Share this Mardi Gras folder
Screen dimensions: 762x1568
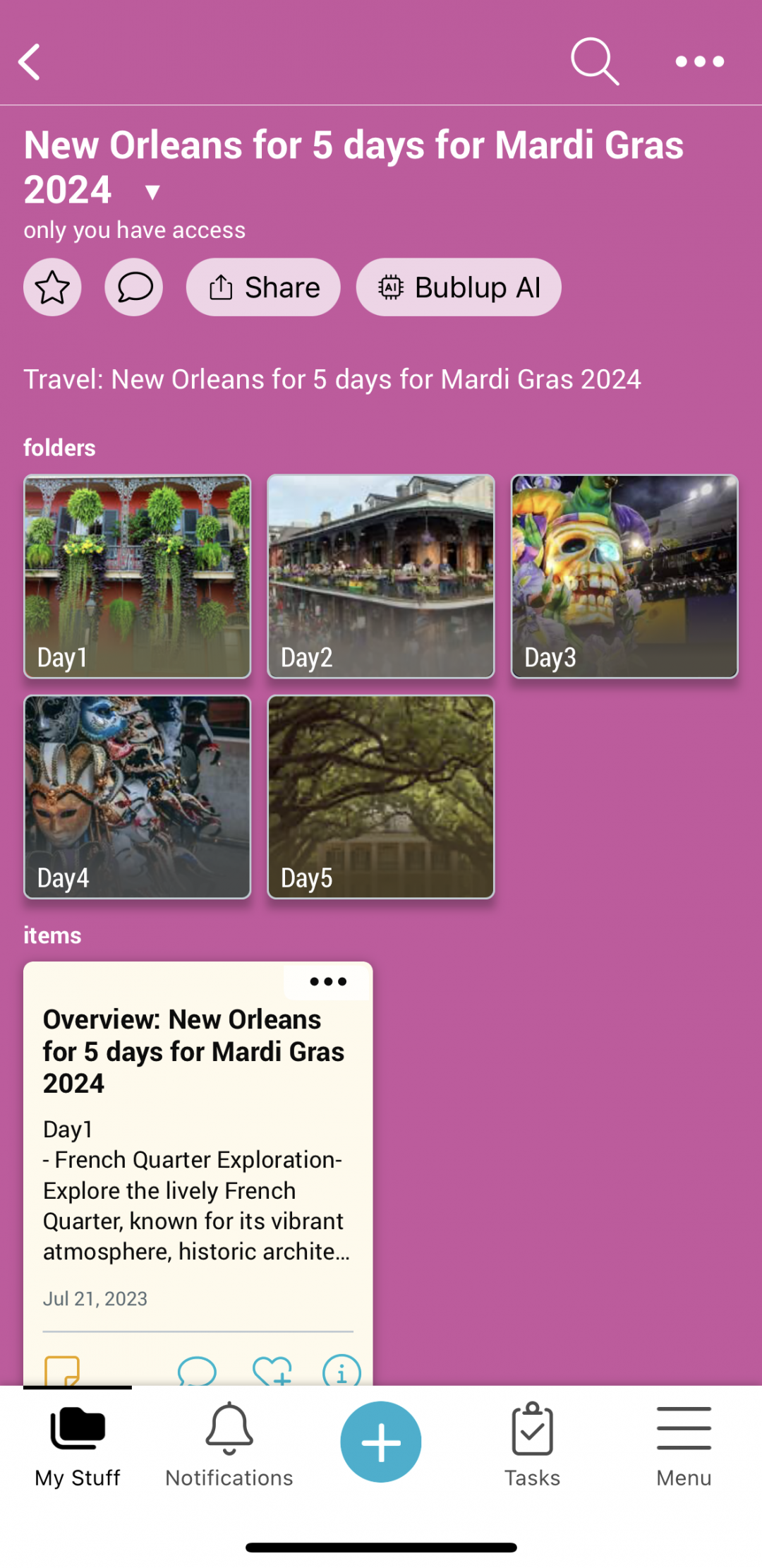[263, 287]
